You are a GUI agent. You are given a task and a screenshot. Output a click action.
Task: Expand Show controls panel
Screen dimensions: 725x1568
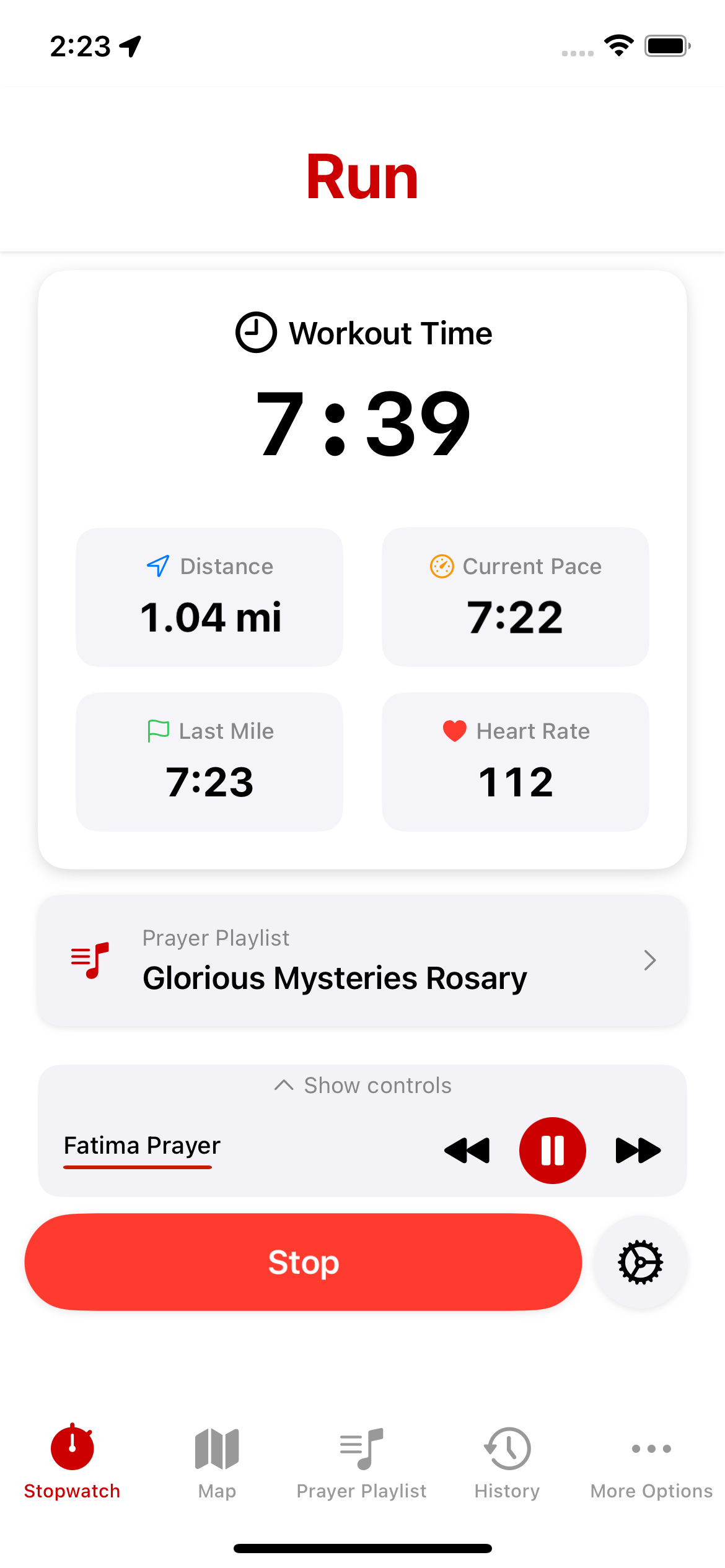362,1085
